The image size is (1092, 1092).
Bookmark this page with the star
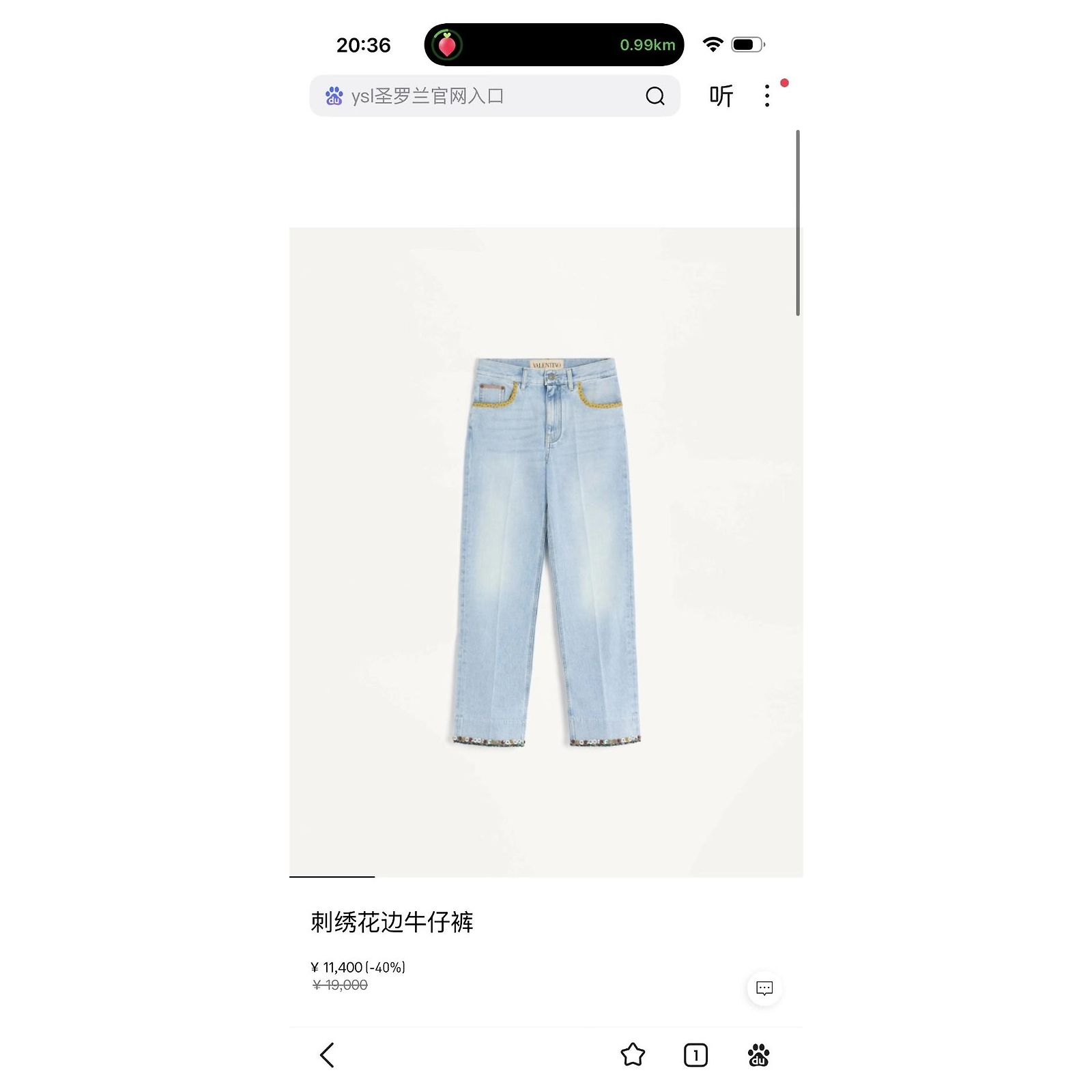point(633,1055)
